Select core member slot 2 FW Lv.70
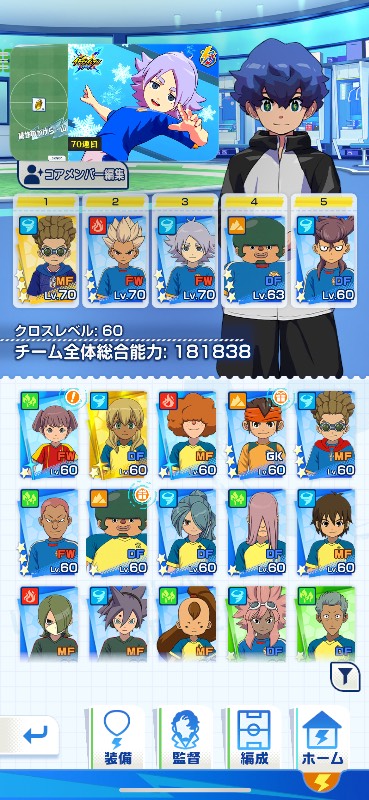Image resolution: width=369 pixels, height=800 pixels. click(x=115, y=252)
